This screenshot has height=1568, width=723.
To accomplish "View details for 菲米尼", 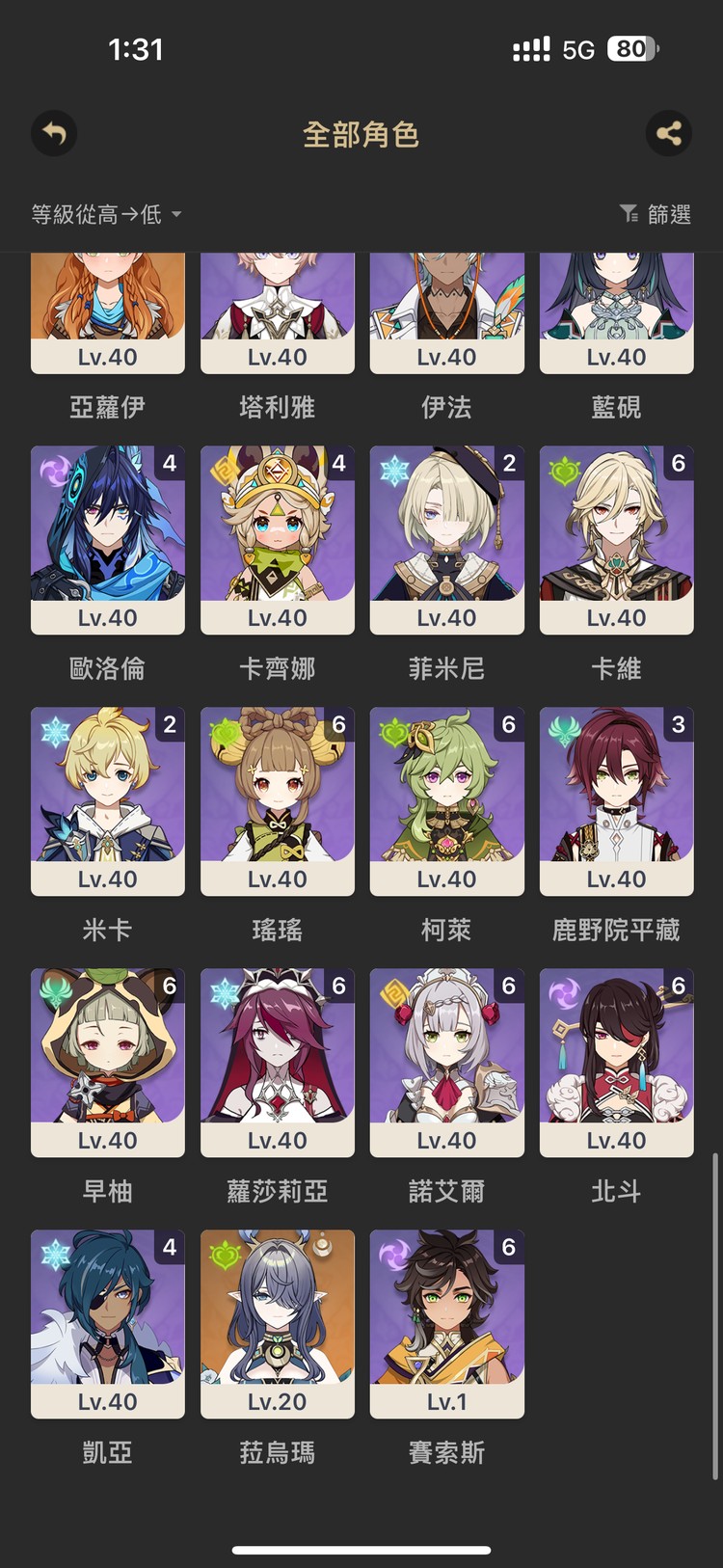I will tap(447, 539).
